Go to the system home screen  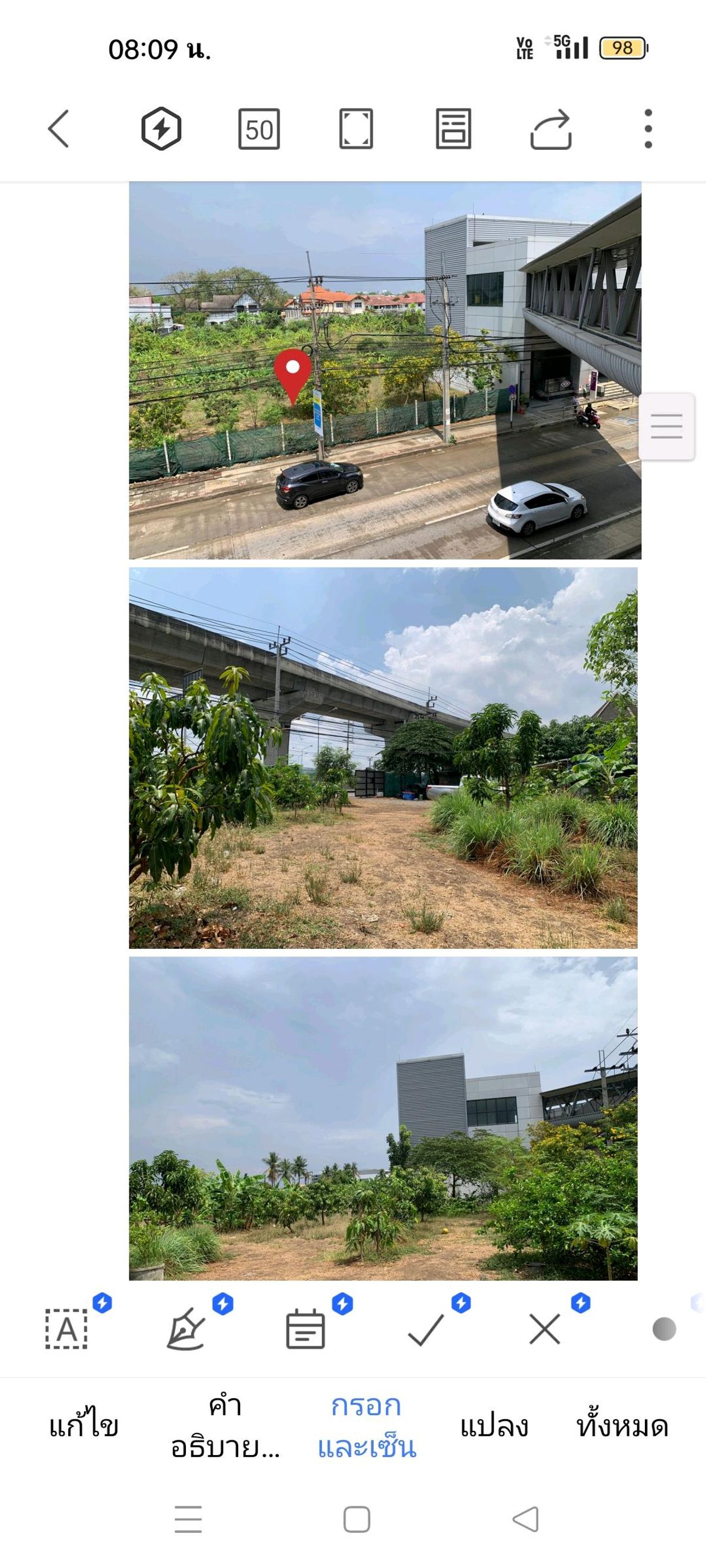pyautogui.click(x=357, y=1520)
